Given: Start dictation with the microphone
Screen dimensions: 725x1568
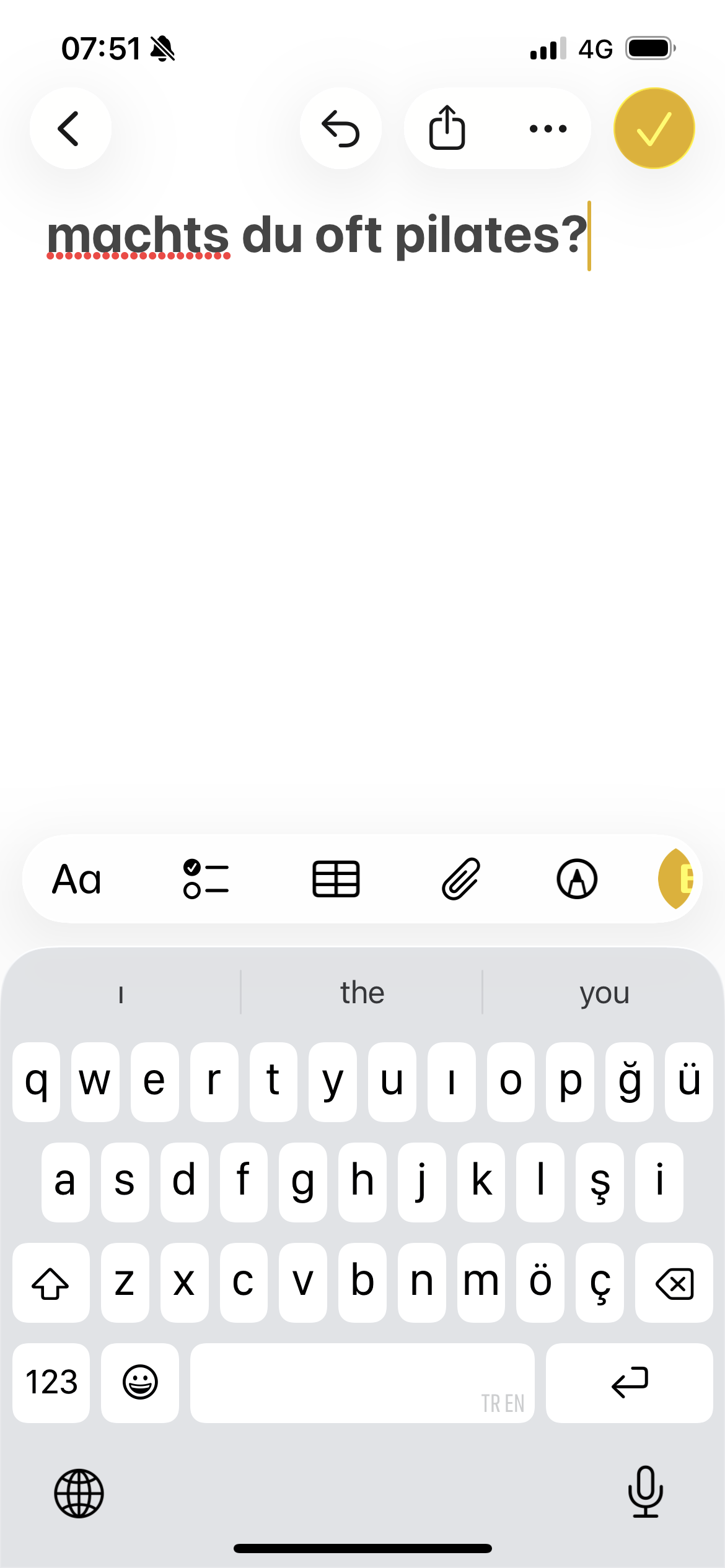Looking at the screenshot, I should pyautogui.click(x=645, y=1492).
